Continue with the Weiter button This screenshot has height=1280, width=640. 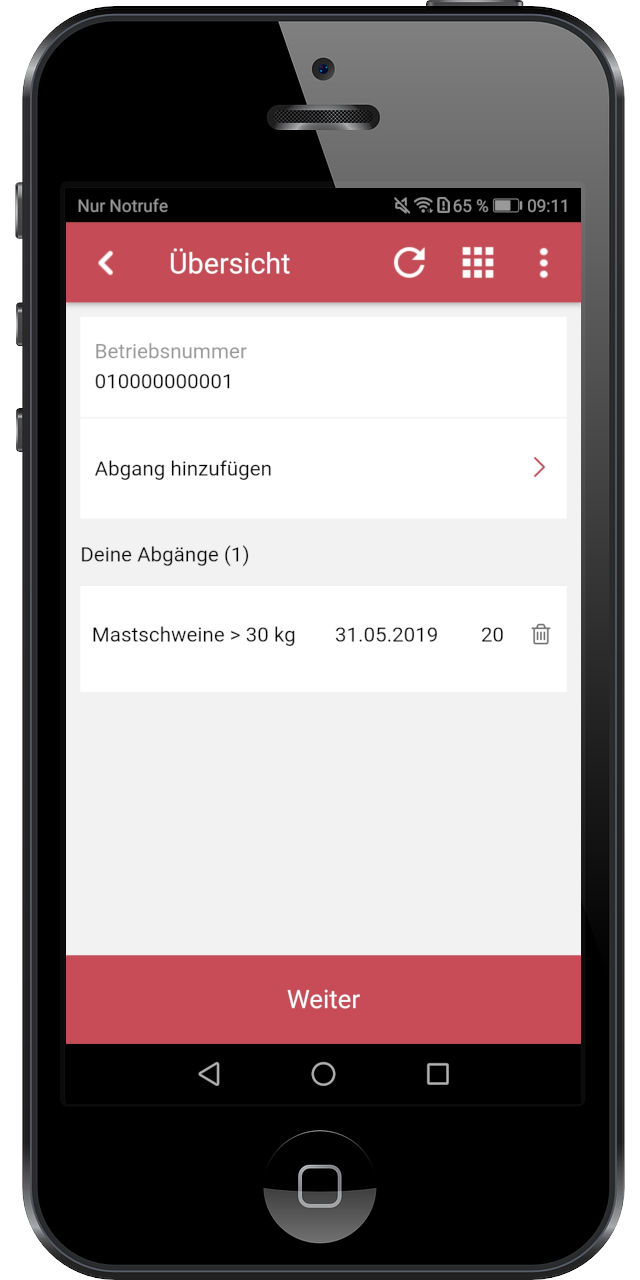[323, 999]
